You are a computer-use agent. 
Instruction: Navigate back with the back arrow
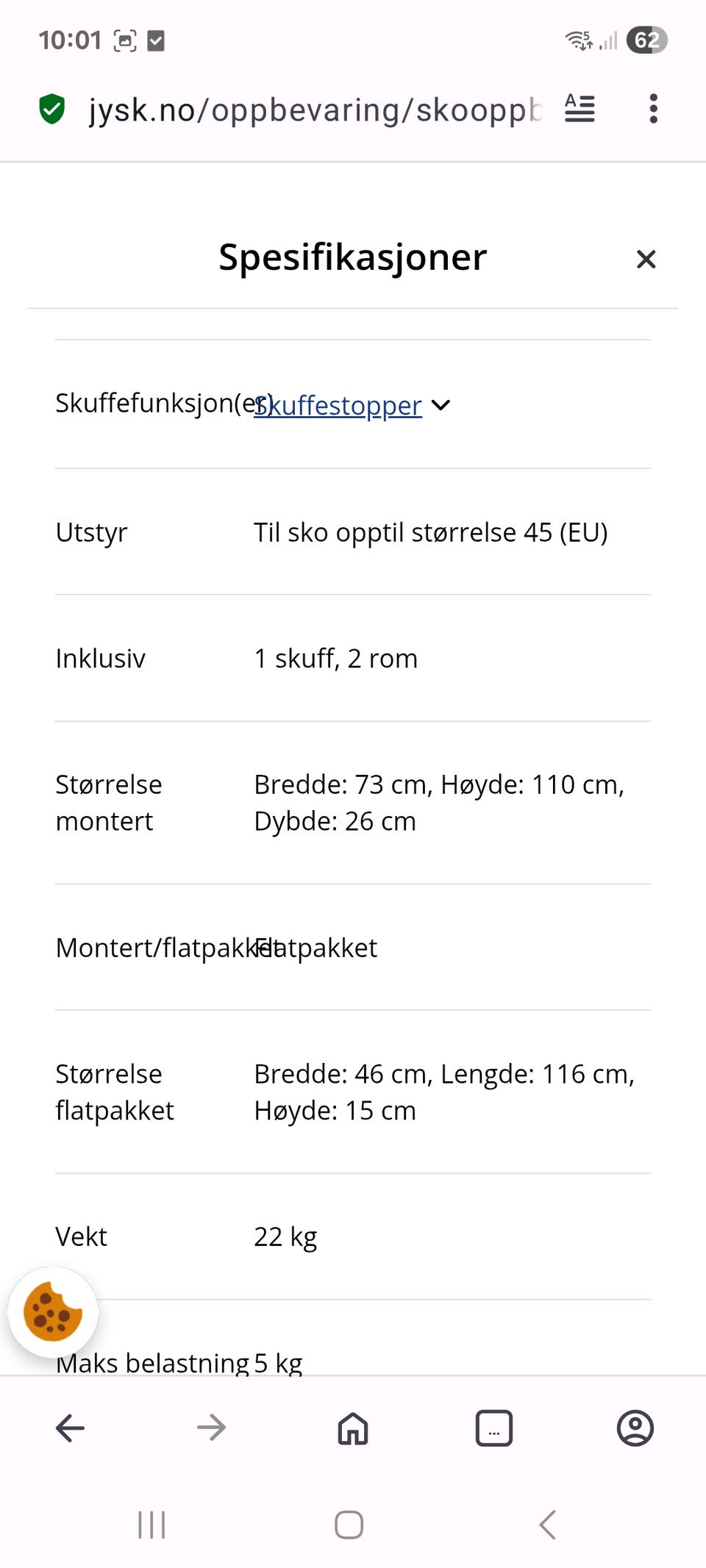click(x=70, y=1428)
